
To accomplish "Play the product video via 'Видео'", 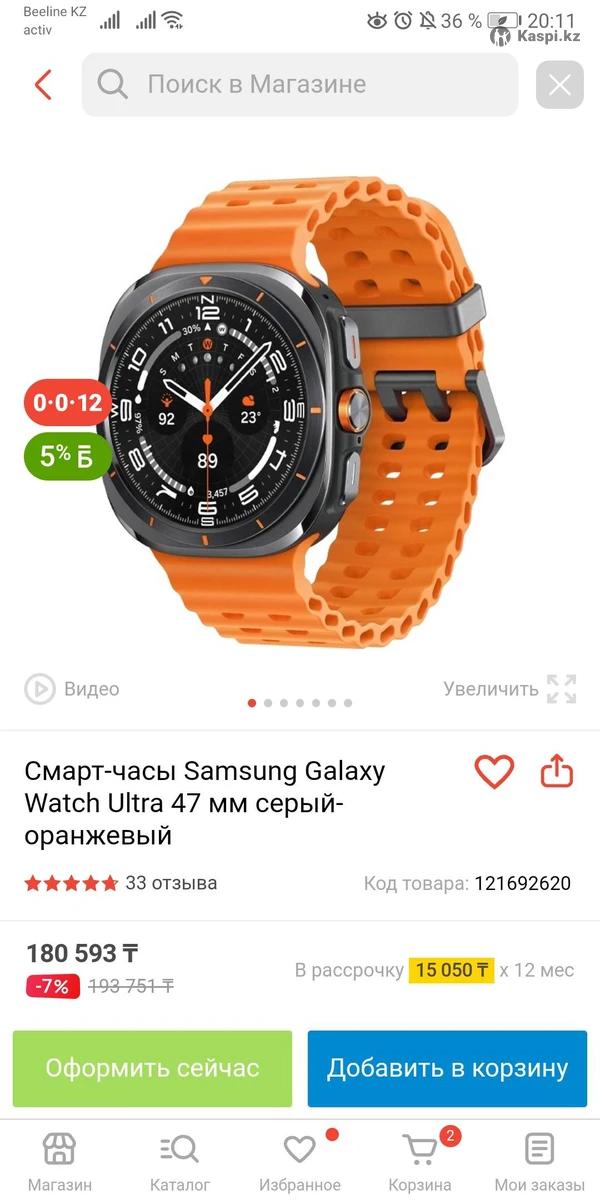I will tap(72, 689).
